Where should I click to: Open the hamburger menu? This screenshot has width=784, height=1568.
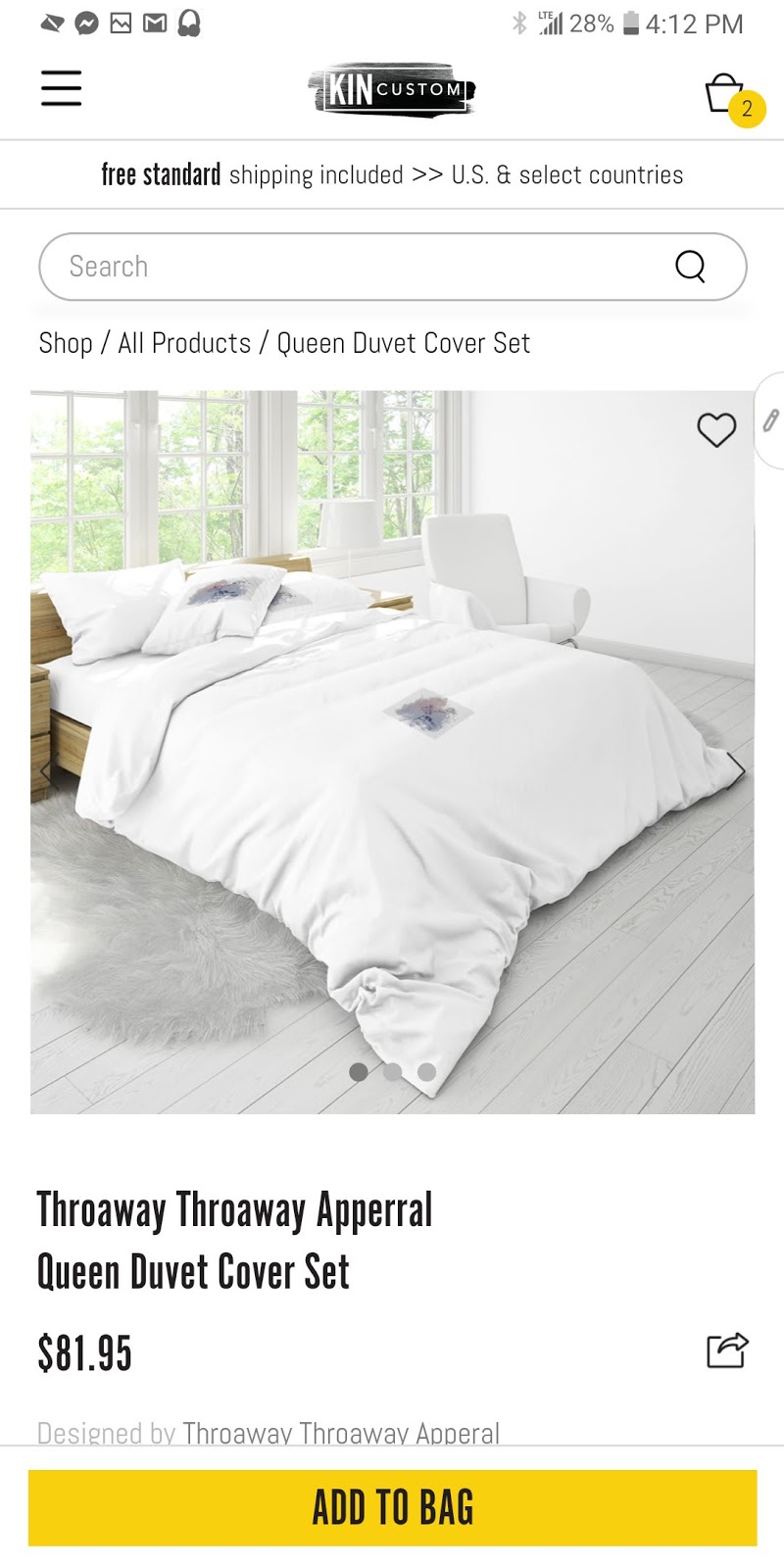tap(61, 88)
